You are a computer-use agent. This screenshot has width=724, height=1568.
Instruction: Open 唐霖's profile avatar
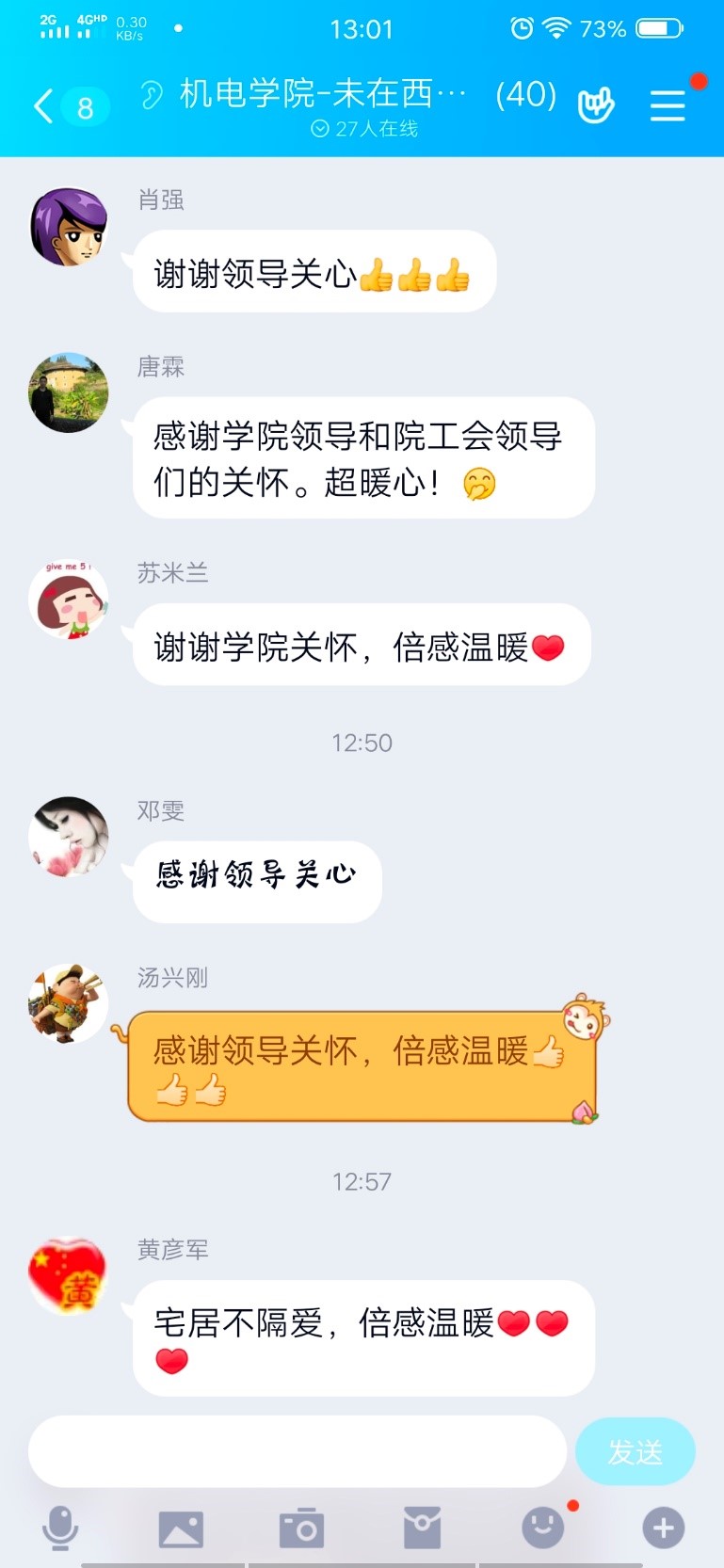pyautogui.click(x=69, y=392)
